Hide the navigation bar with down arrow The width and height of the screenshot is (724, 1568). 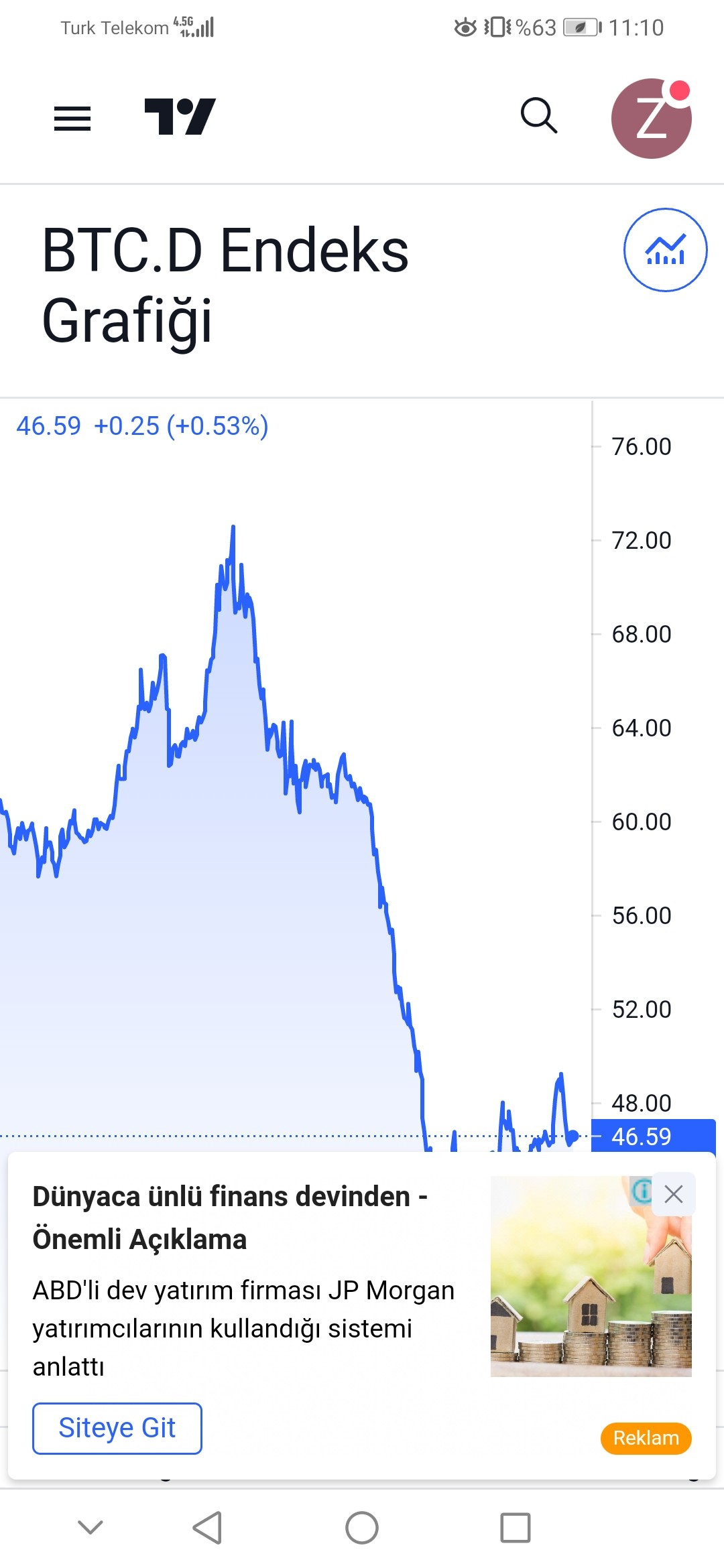tap(90, 1527)
